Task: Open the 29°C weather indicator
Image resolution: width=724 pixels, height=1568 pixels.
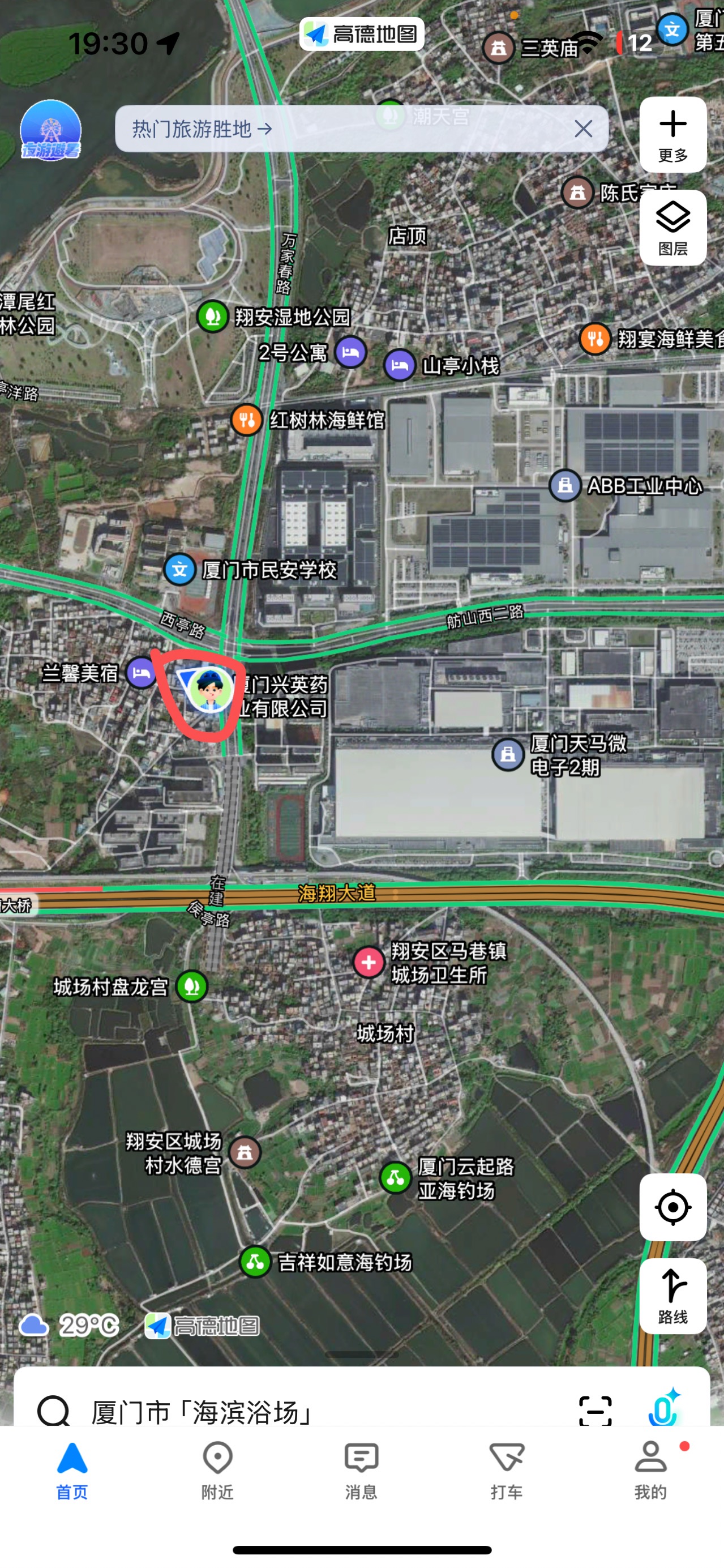Action: (x=70, y=1326)
